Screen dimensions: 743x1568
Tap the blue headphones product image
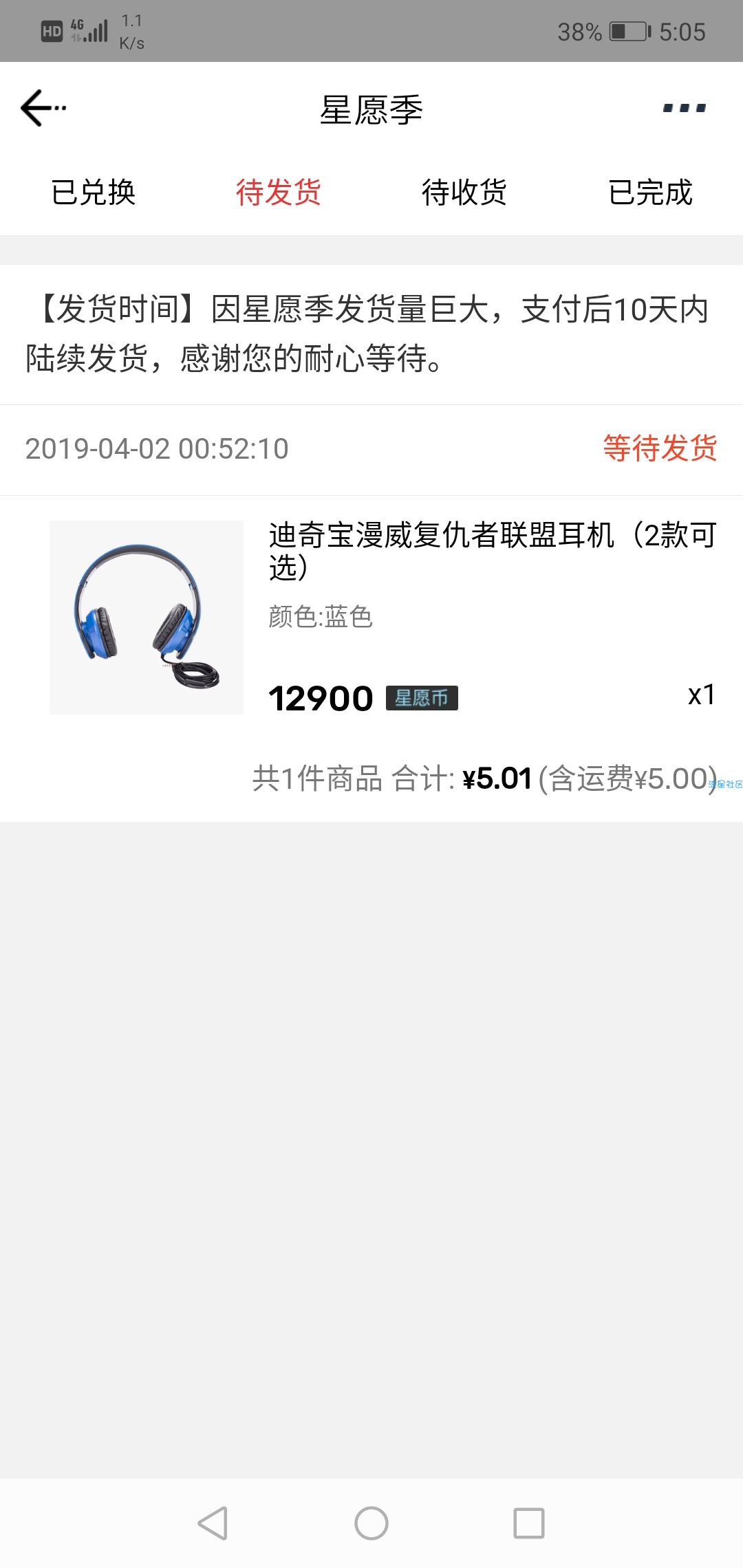pos(147,618)
